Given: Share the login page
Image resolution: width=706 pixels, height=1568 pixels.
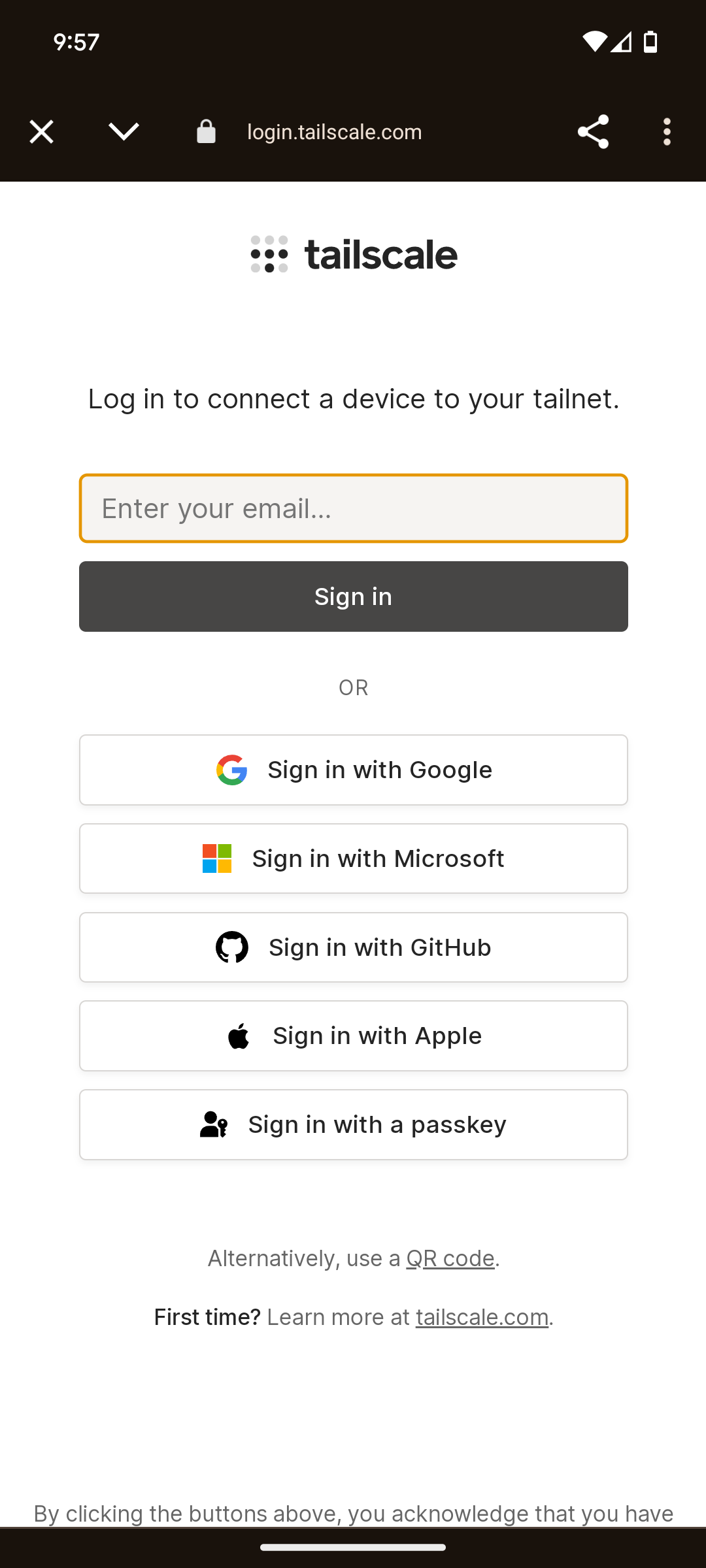Looking at the screenshot, I should (x=593, y=132).
